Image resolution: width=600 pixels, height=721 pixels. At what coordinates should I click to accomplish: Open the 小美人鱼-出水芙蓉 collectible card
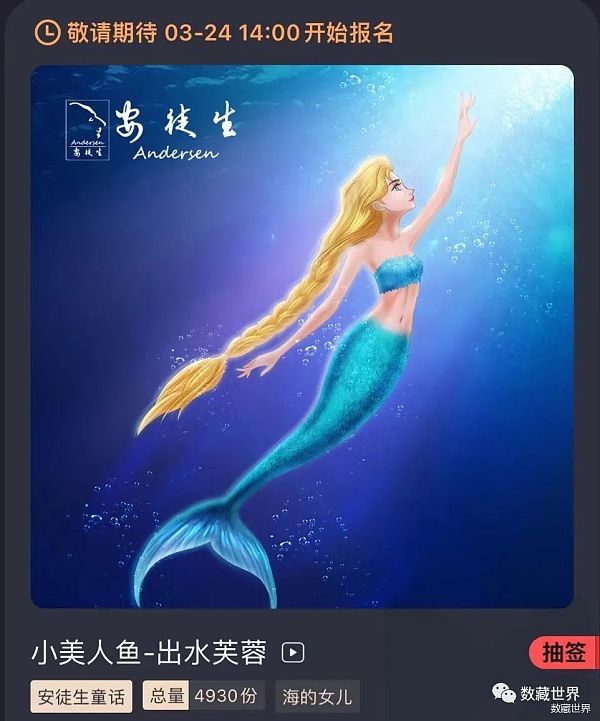(x=302, y=336)
